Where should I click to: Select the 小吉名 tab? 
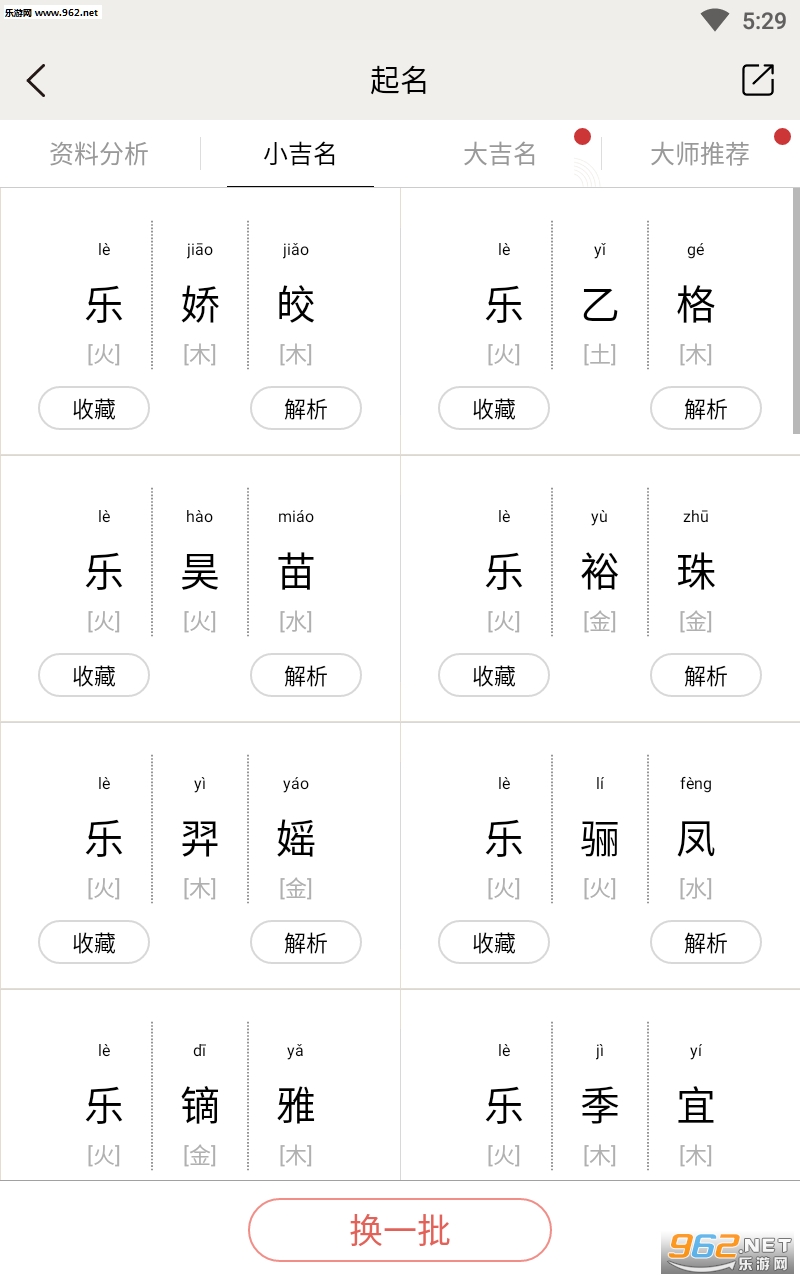300,154
